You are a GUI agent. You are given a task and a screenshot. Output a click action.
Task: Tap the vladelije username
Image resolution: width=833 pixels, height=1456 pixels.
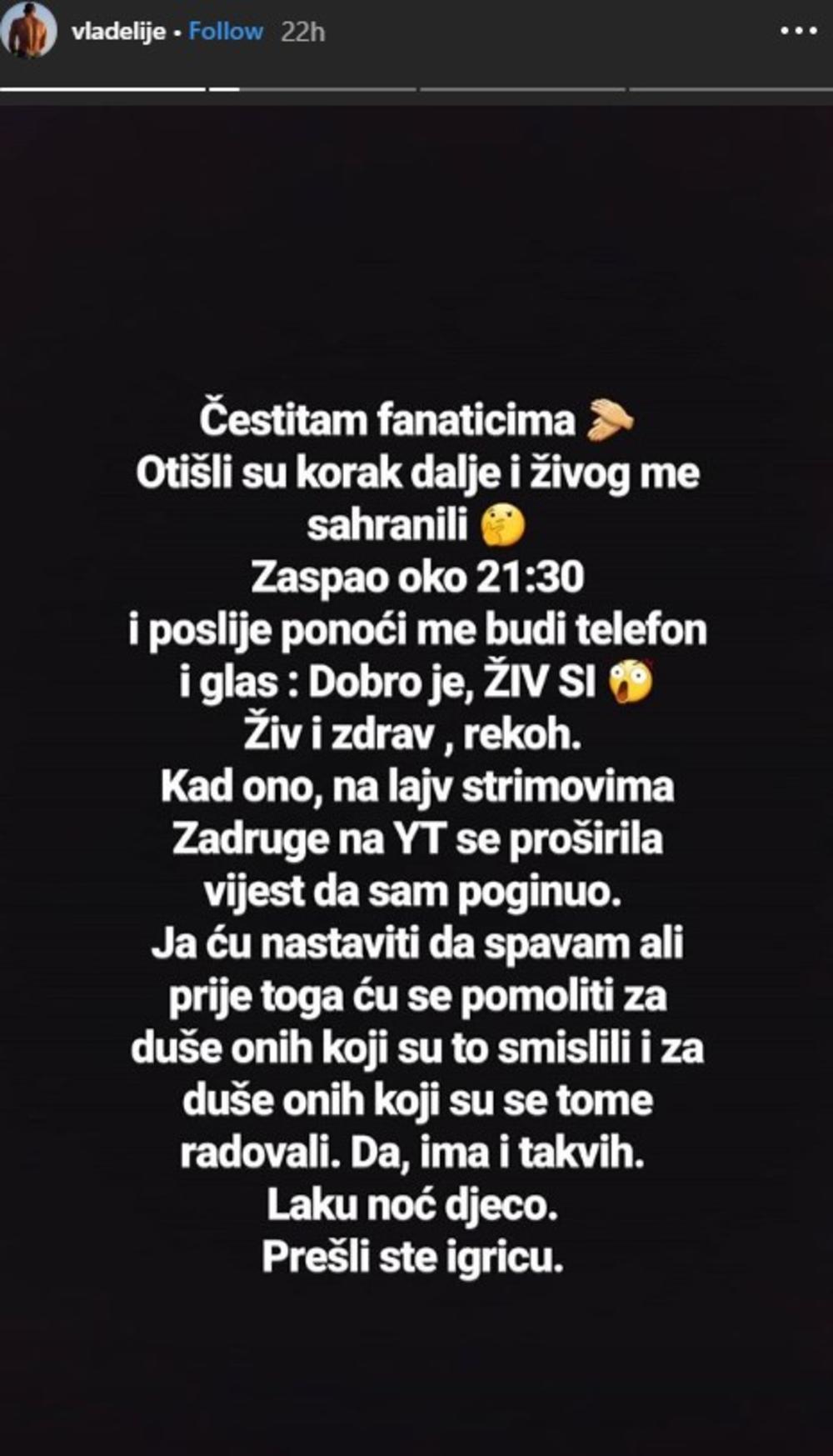[x=117, y=33]
